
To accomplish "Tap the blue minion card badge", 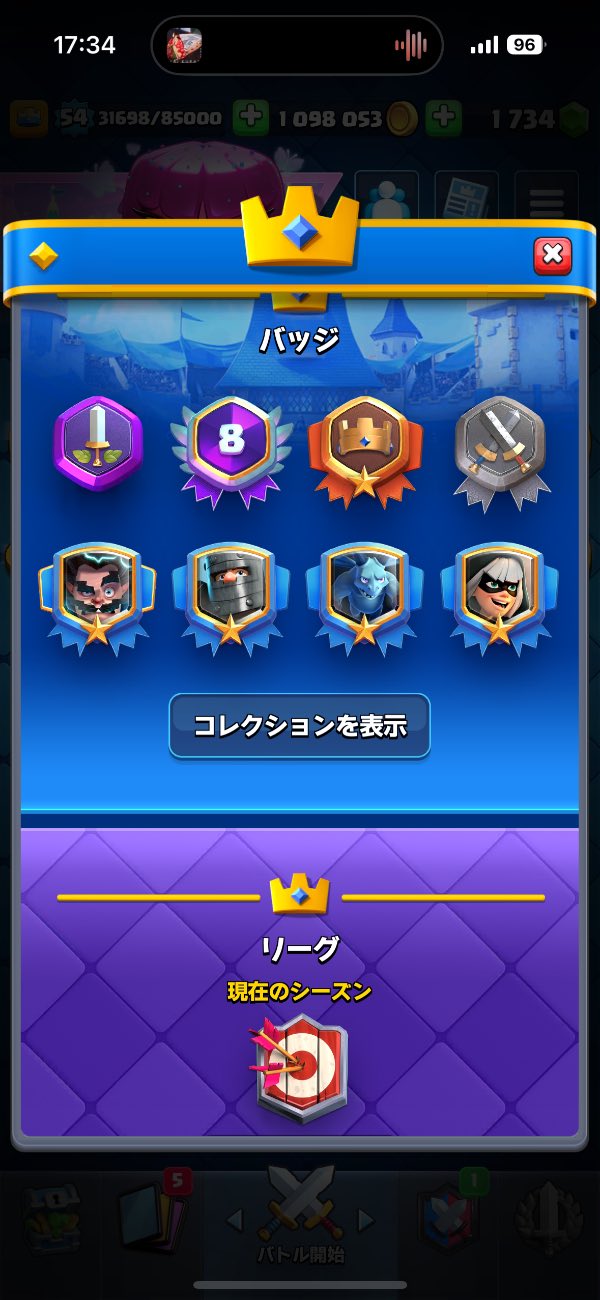I will click(365, 592).
